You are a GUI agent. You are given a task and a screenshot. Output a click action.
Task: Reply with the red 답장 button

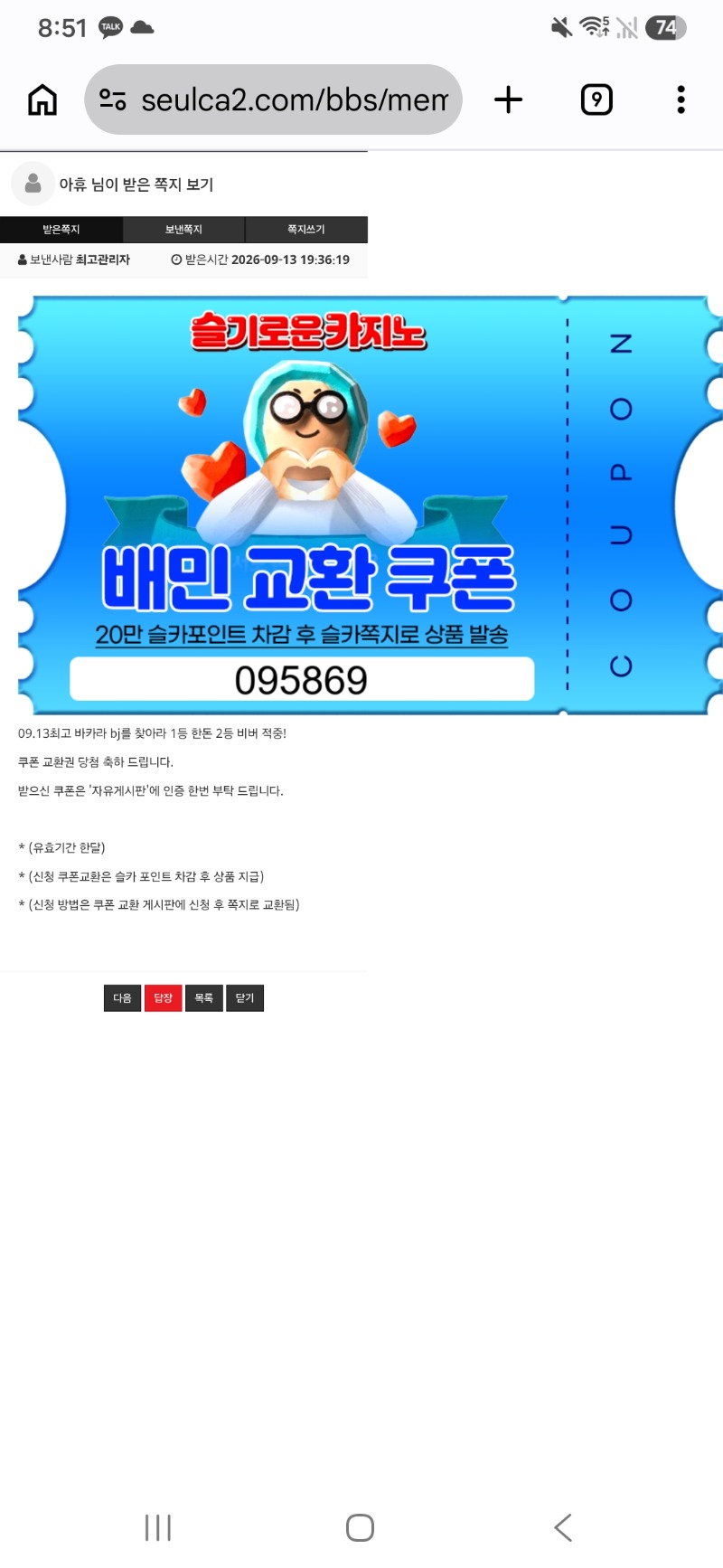(163, 998)
